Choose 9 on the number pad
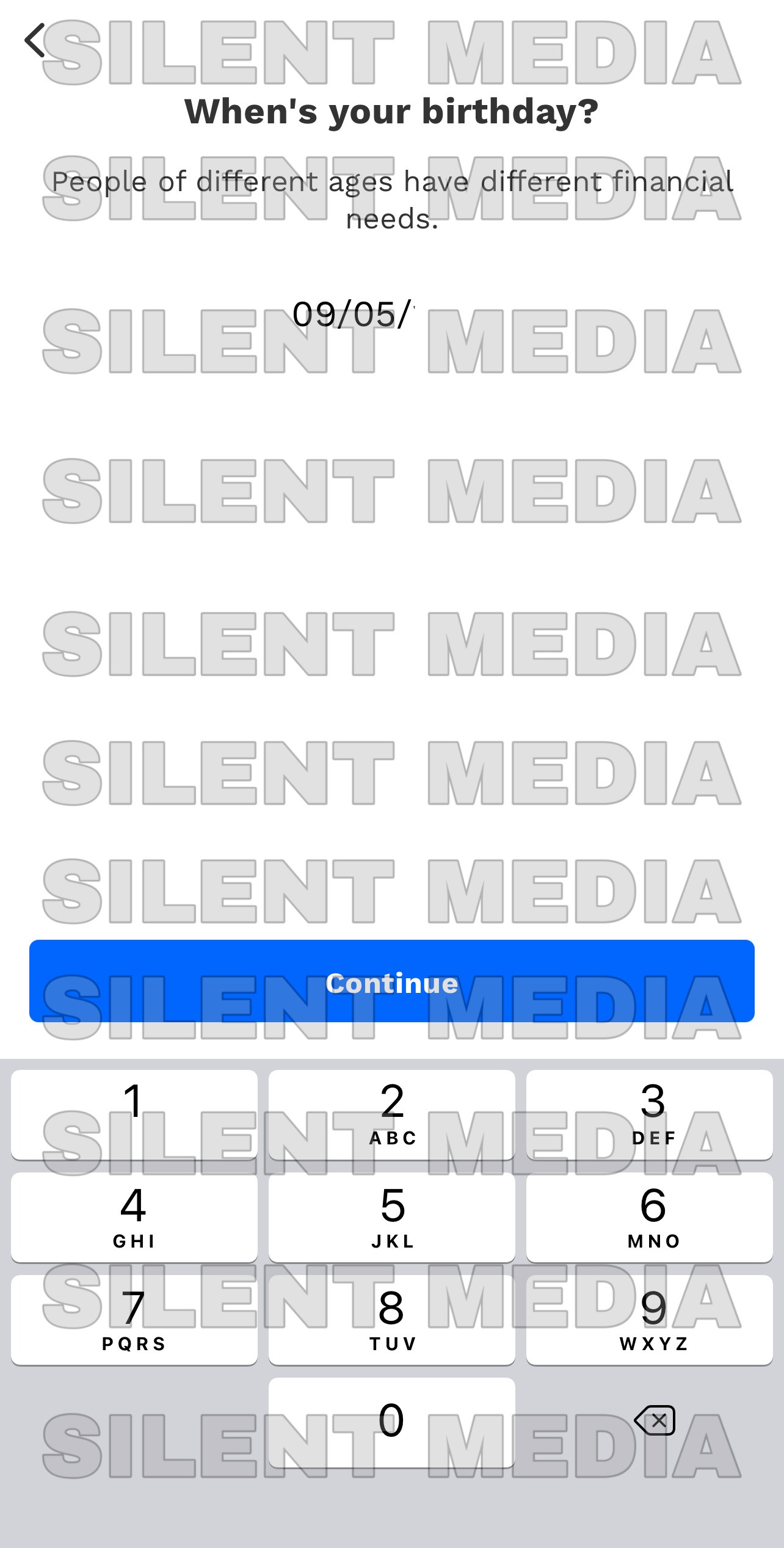784x1548 pixels. (x=650, y=1319)
